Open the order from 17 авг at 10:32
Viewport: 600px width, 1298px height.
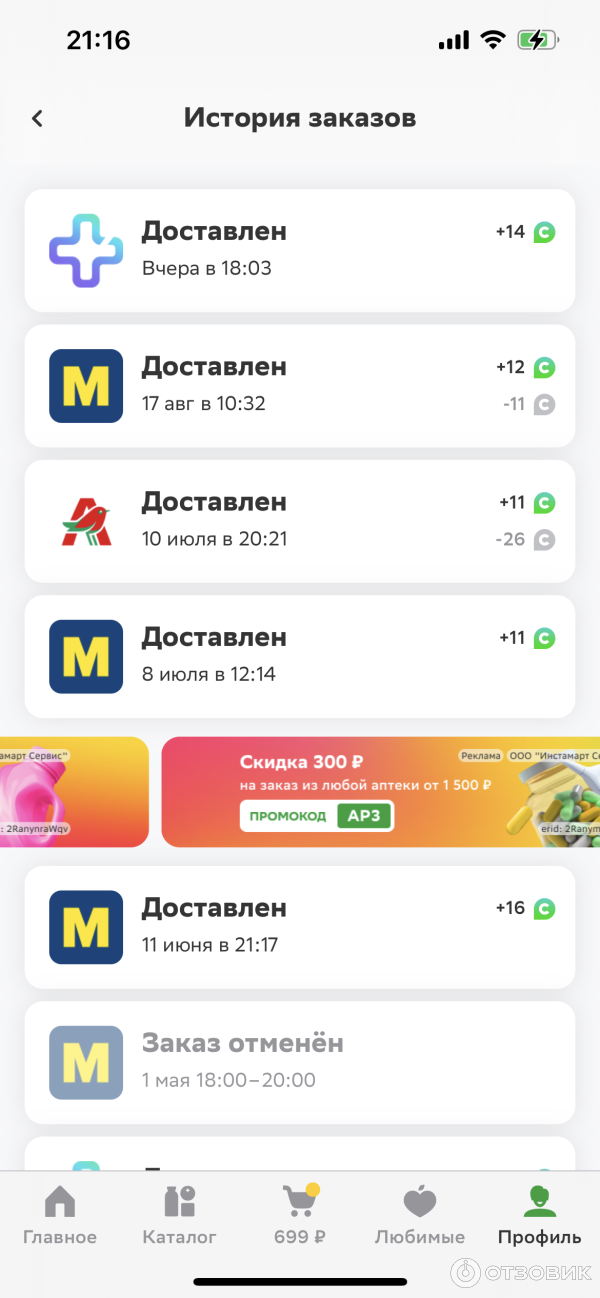click(x=300, y=385)
